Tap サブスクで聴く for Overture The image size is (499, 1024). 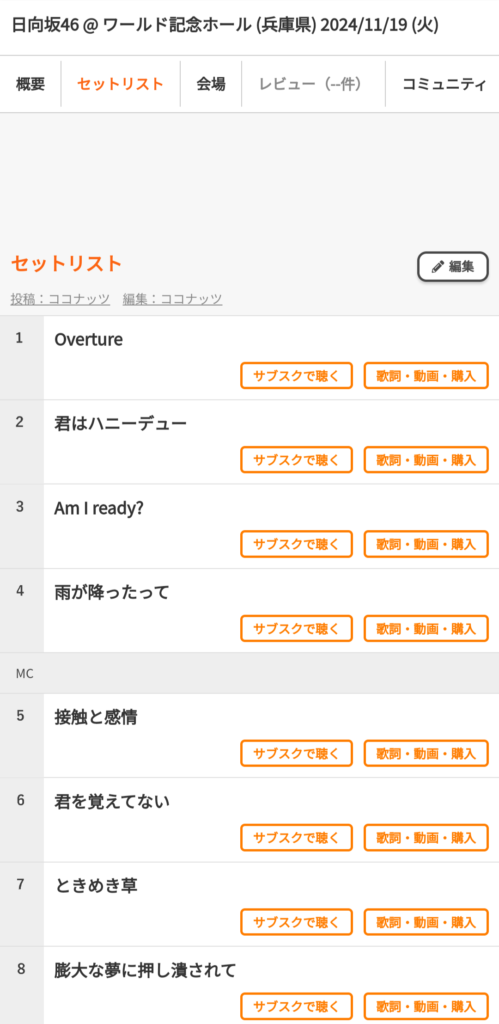(x=297, y=376)
